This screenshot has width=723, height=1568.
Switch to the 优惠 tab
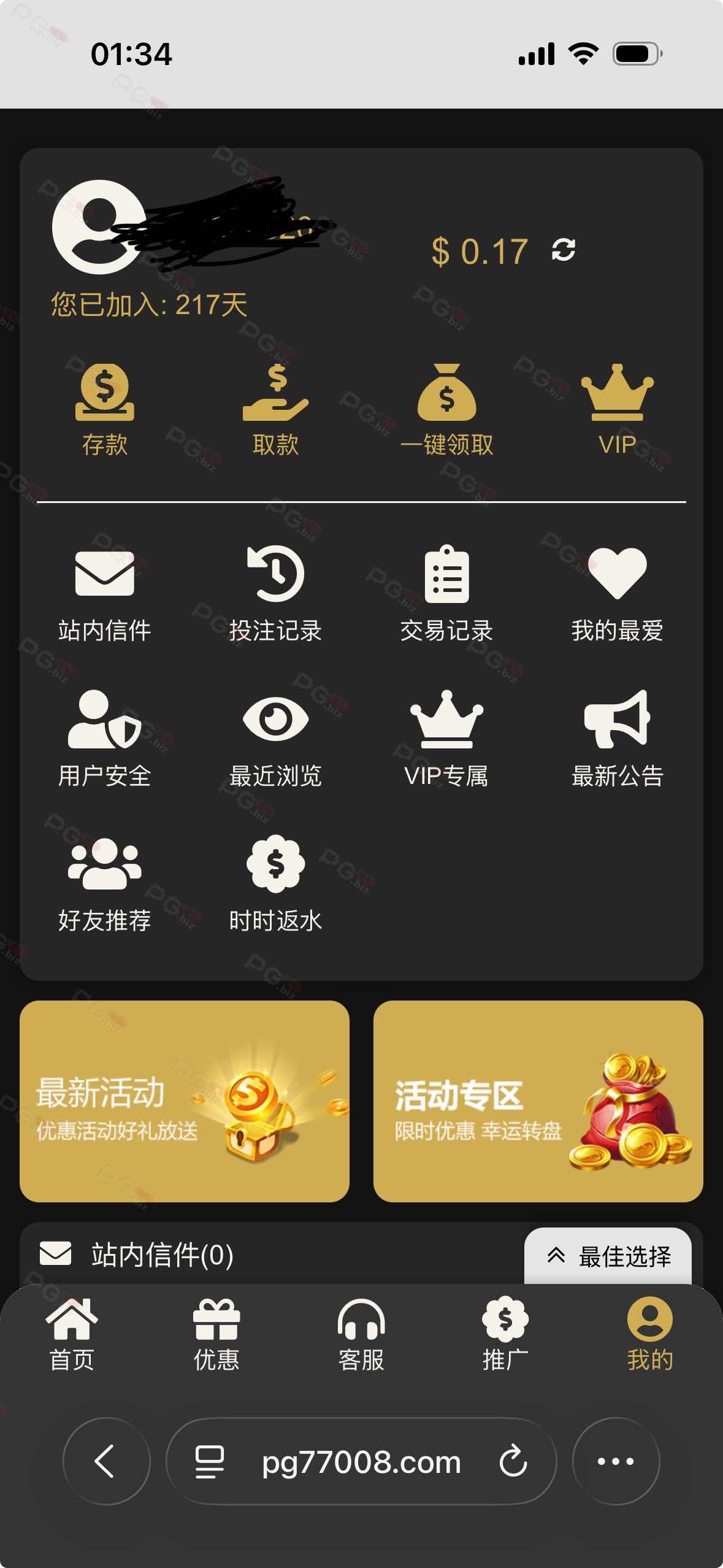[x=216, y=1334]
